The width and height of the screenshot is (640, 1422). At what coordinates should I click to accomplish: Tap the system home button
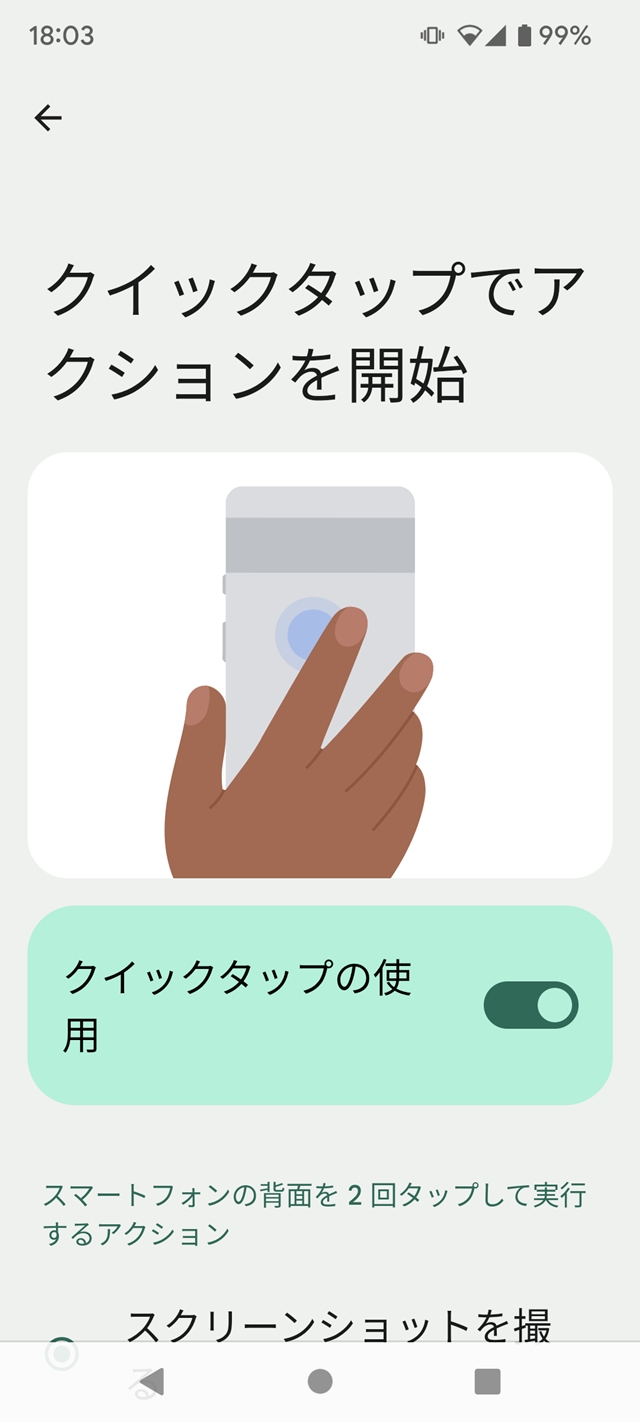pyautogui.click(x=320, y=1381)
